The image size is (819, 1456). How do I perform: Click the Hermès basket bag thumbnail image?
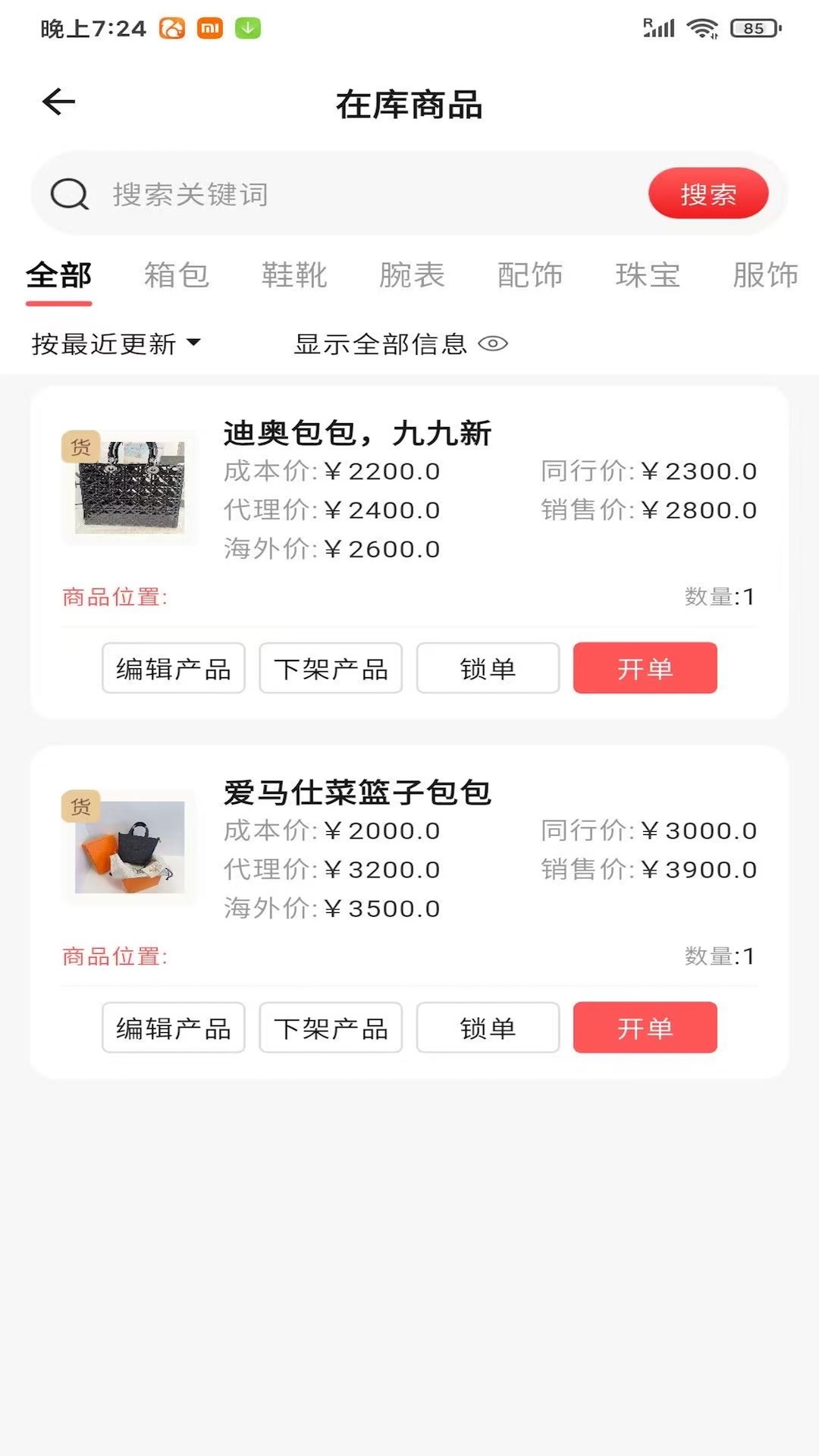[x=130, y=847]
